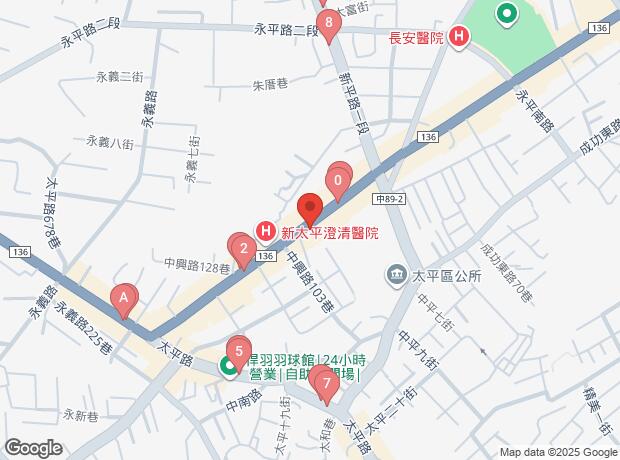This screenshot has width=620, height=460.
Task: Select map marker A
Action: pos(124,298)
